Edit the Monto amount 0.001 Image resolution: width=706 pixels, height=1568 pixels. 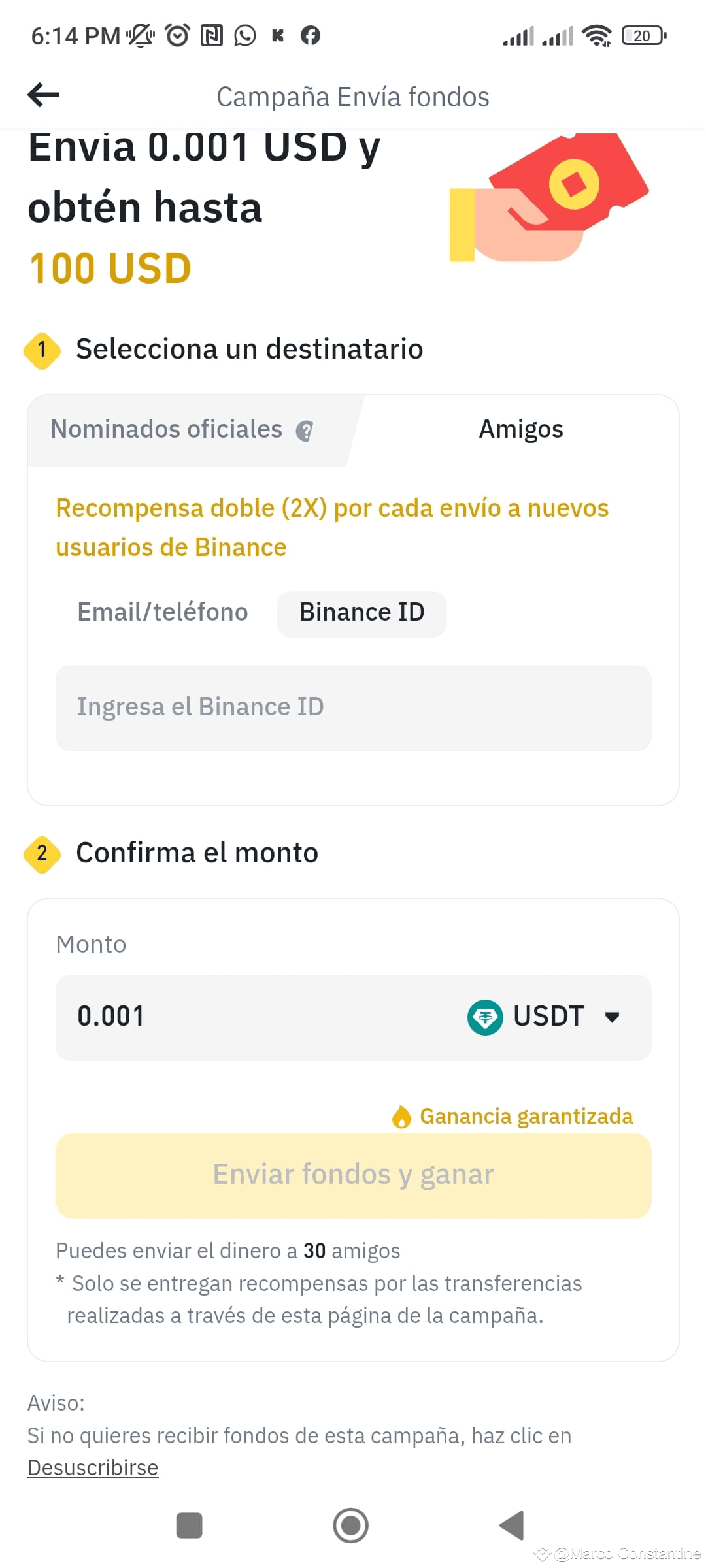point(248,1017)
